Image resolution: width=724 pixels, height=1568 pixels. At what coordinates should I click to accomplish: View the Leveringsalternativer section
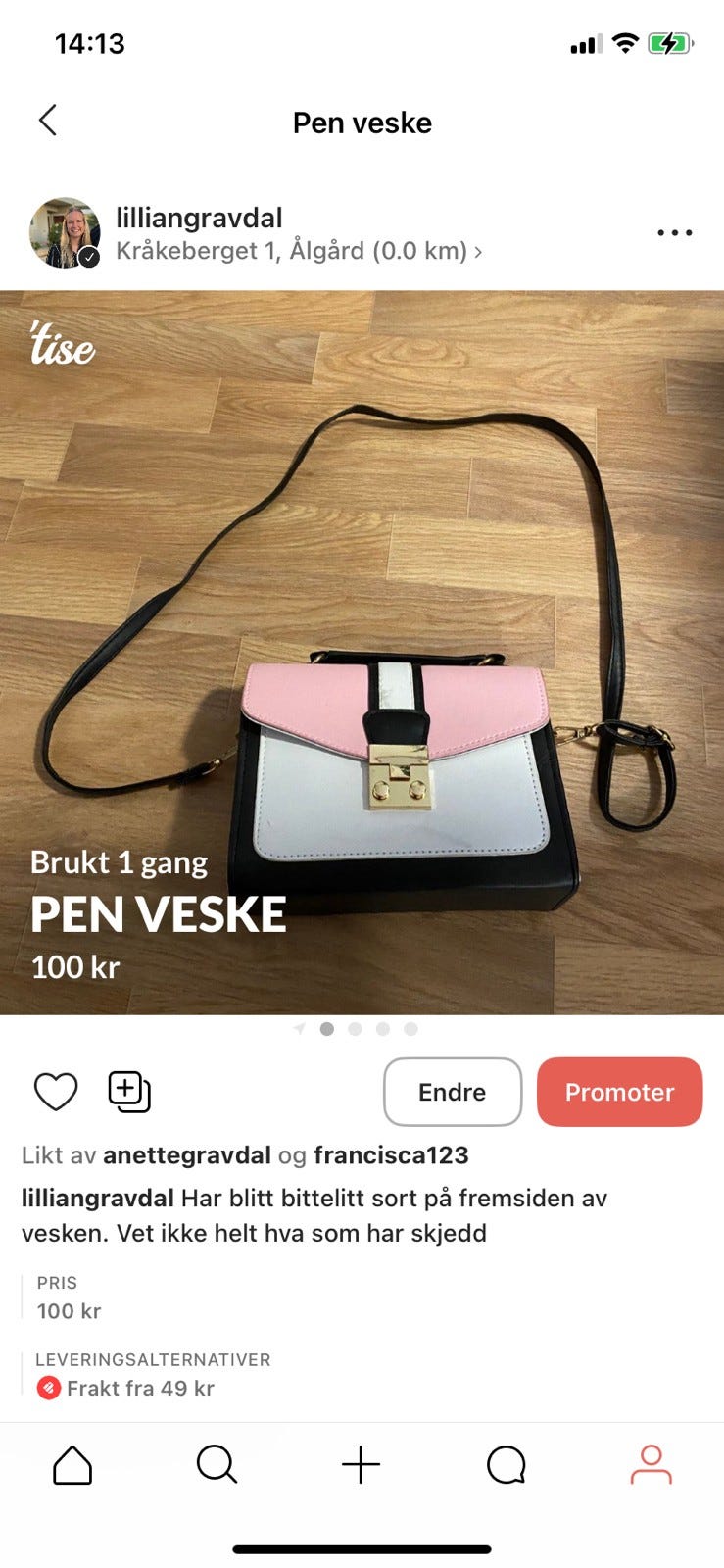click(152, 1360)
